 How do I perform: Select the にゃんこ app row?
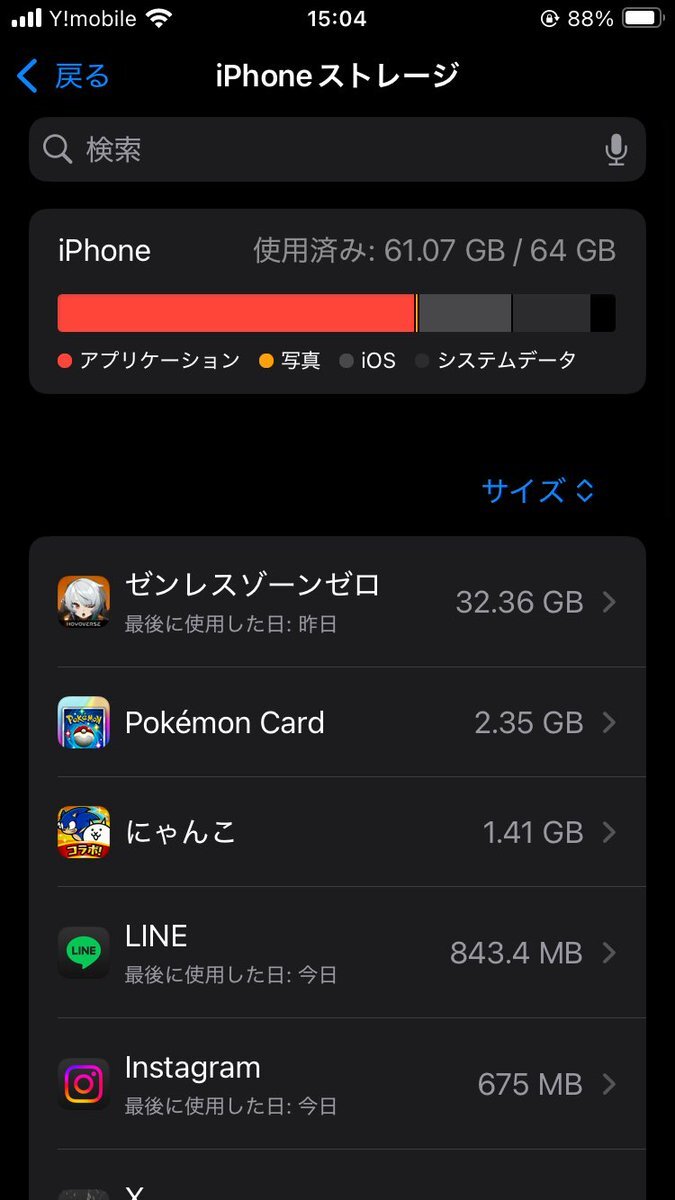tap(337, 832)
